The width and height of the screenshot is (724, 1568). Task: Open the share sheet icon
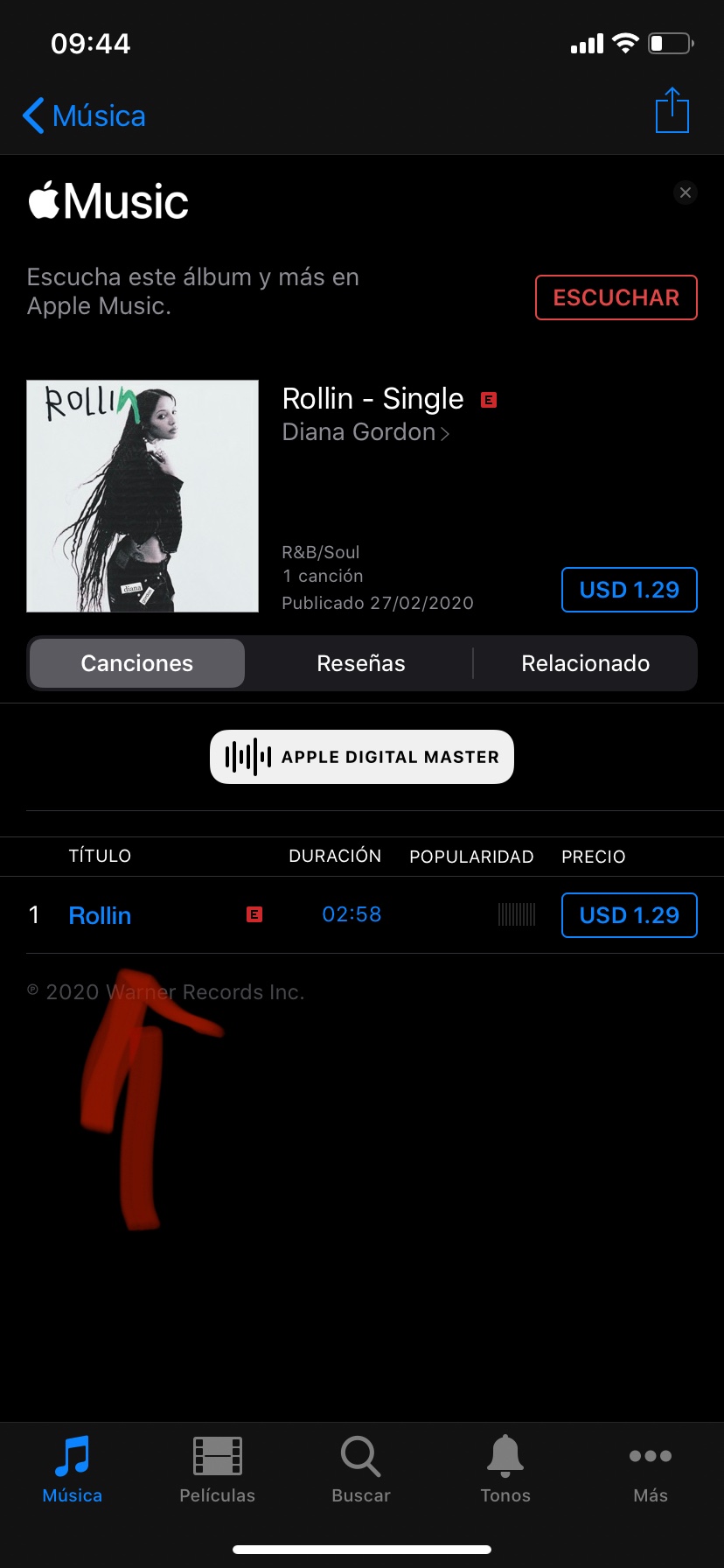pos(672,112)
